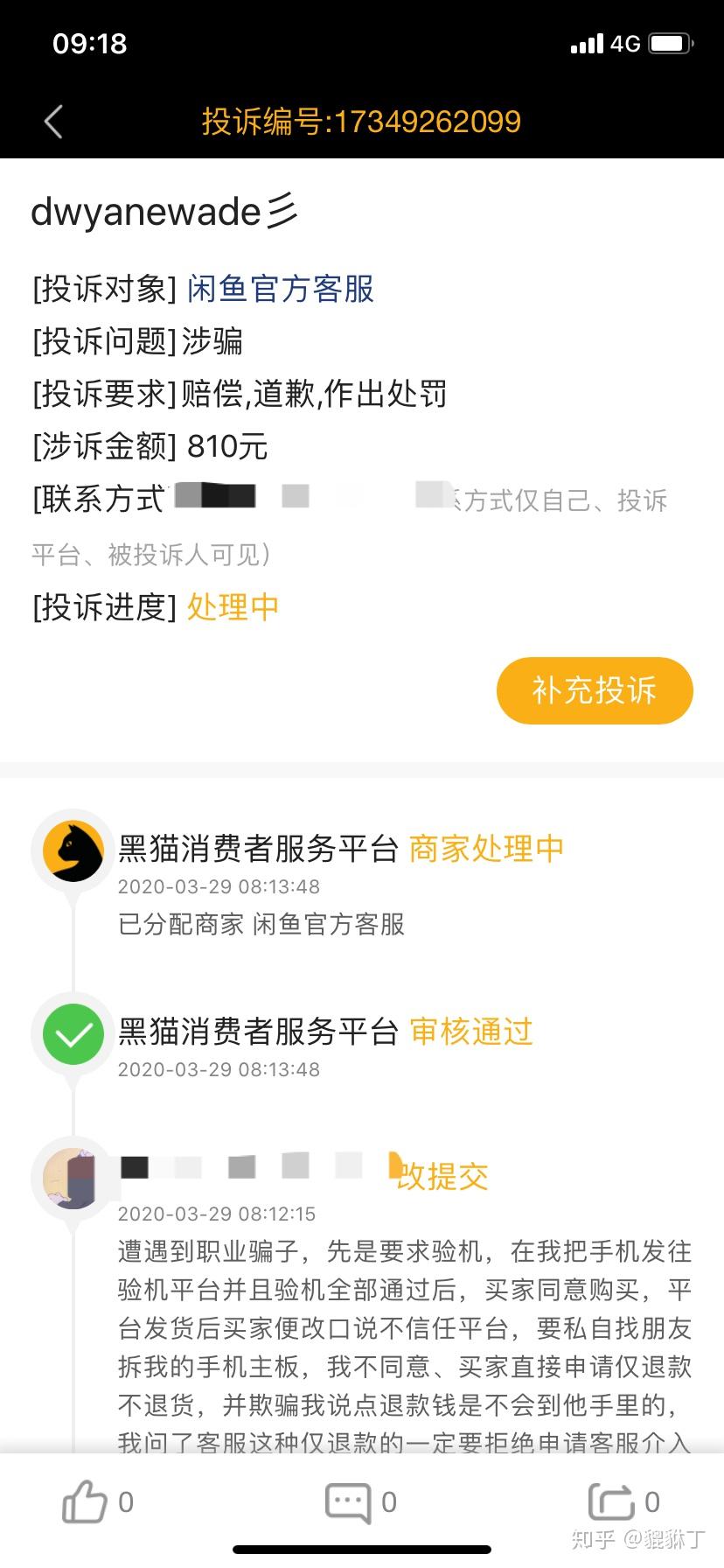
Task: Go back using the top-left arrow
Action: tap(54, 122)
